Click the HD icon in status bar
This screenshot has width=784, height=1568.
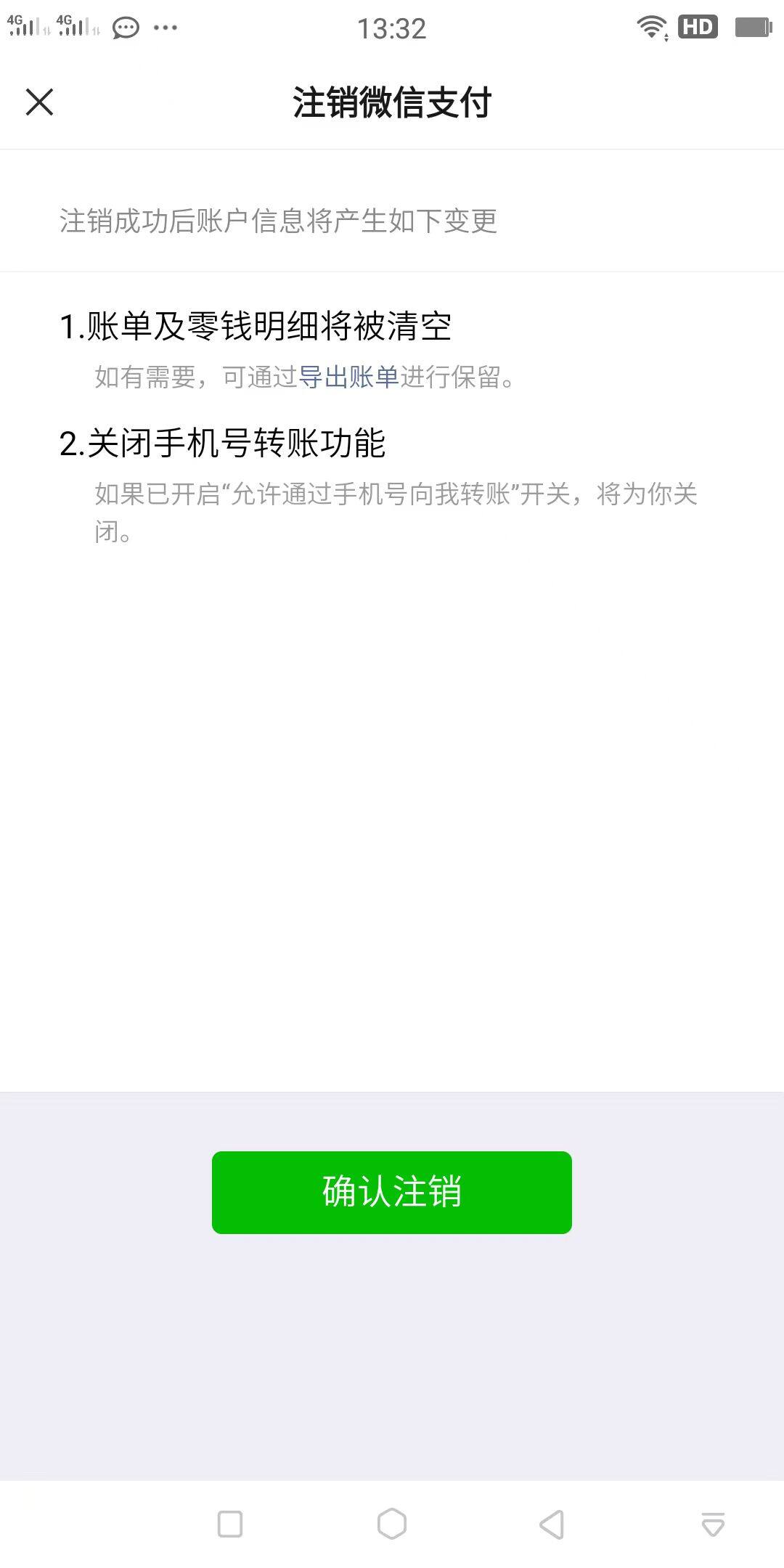pos(698,28)
